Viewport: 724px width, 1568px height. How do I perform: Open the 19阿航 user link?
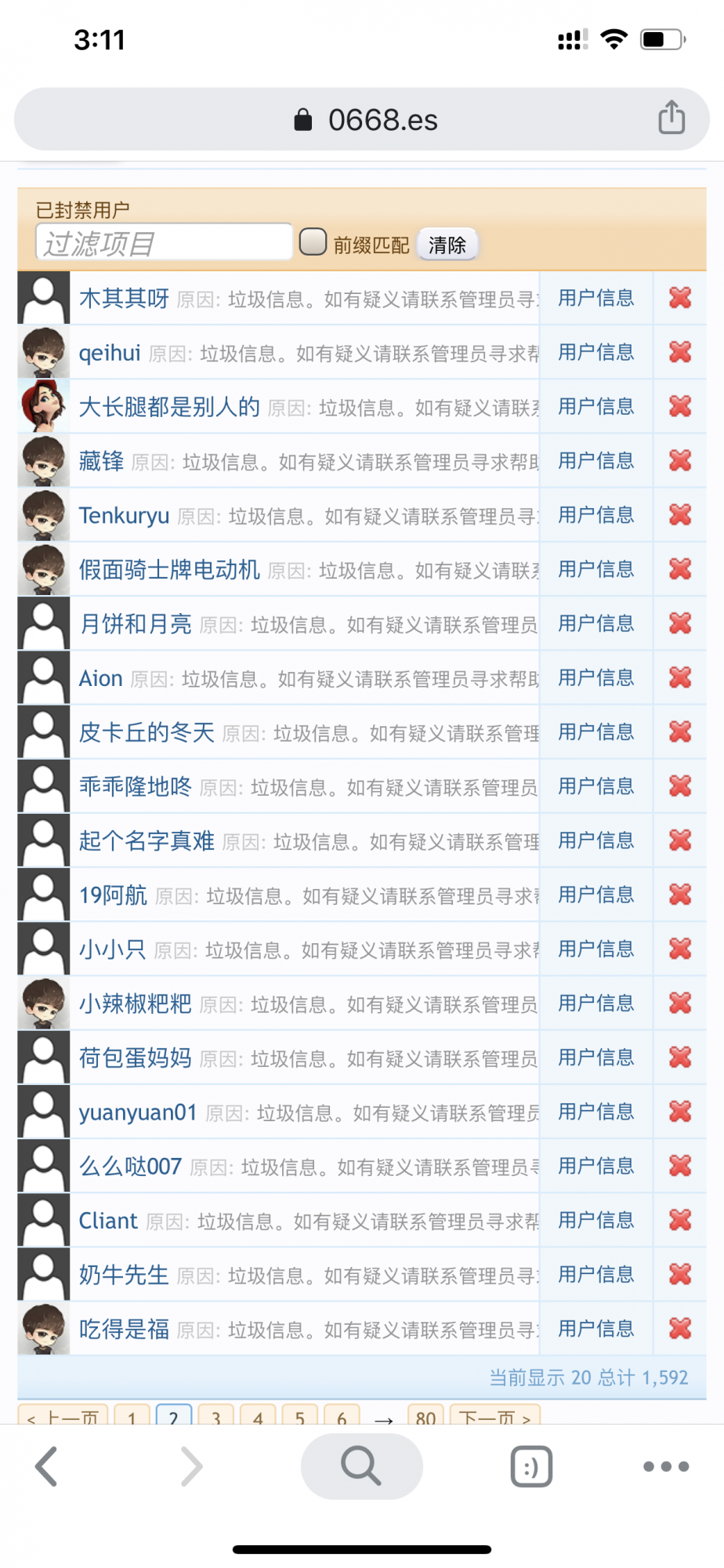113,895
